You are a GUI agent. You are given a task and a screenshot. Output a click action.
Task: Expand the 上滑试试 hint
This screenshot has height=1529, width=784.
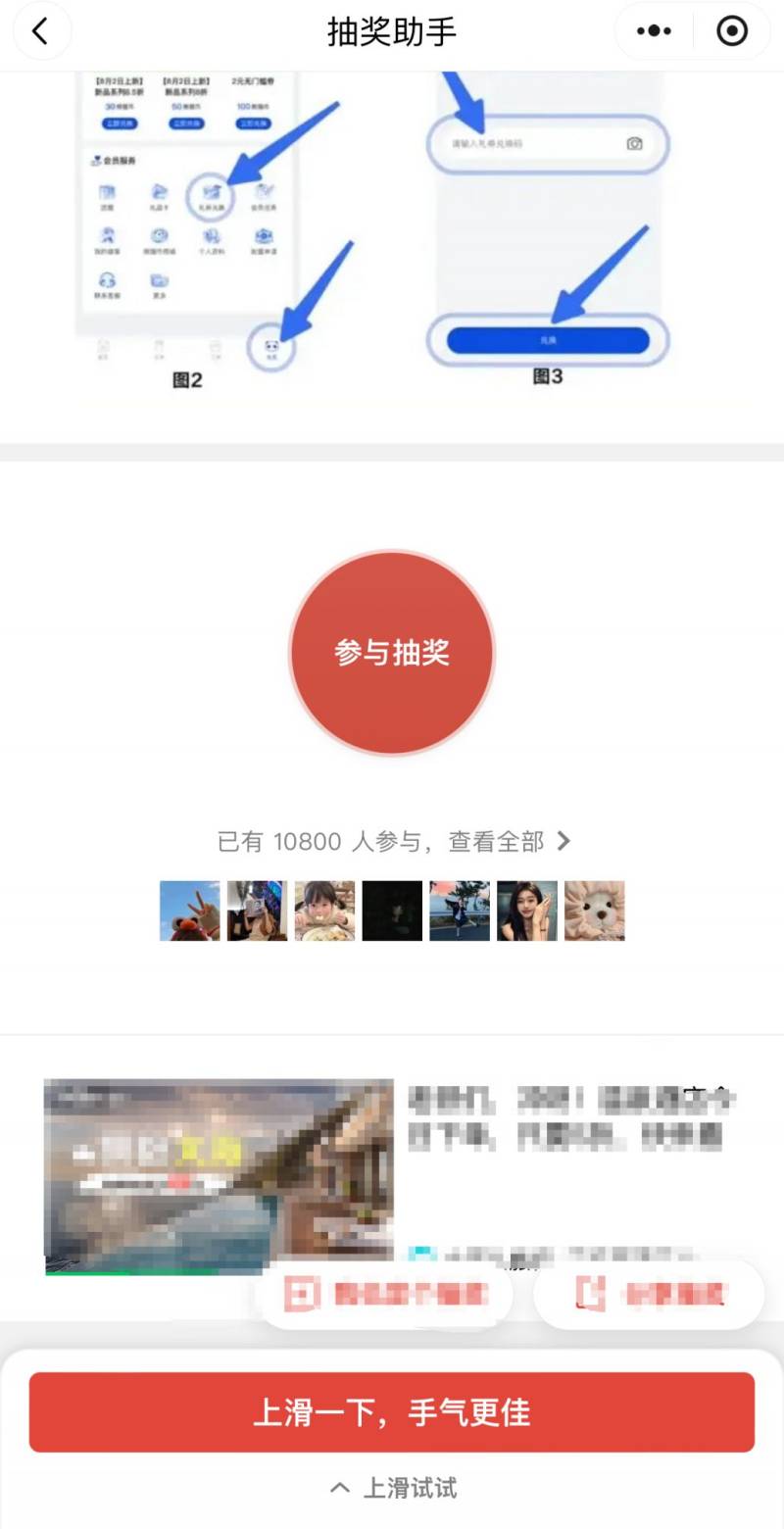392,1488
